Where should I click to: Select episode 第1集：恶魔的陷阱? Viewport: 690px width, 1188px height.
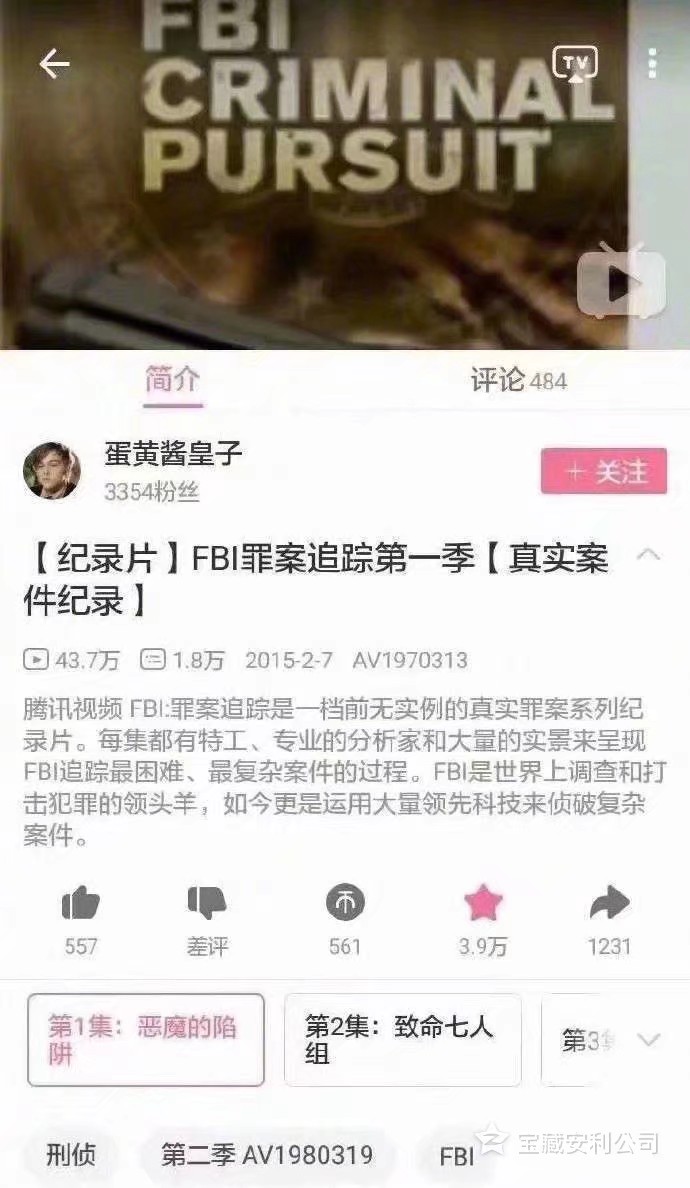point(146,1040)
